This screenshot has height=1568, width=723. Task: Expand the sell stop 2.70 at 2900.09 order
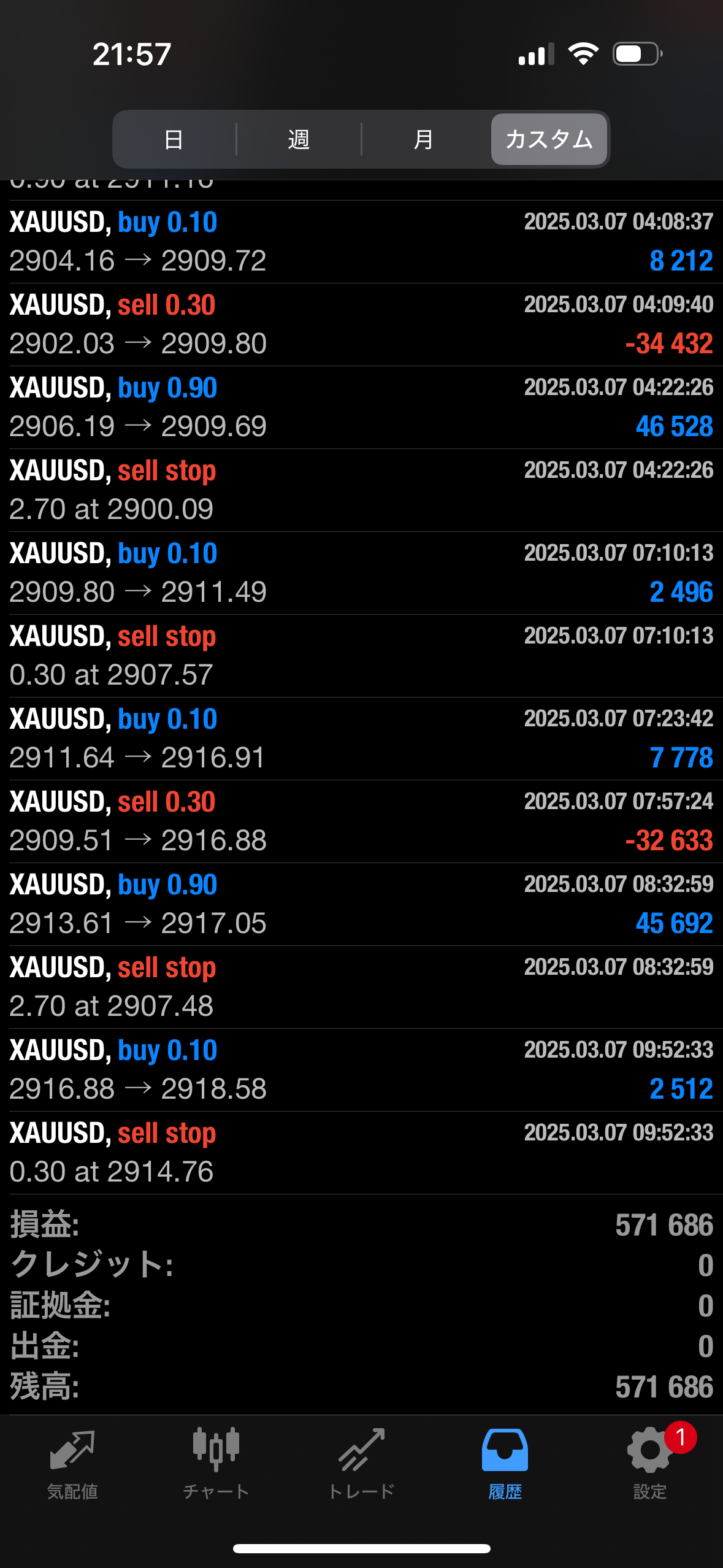coord(361,490)
